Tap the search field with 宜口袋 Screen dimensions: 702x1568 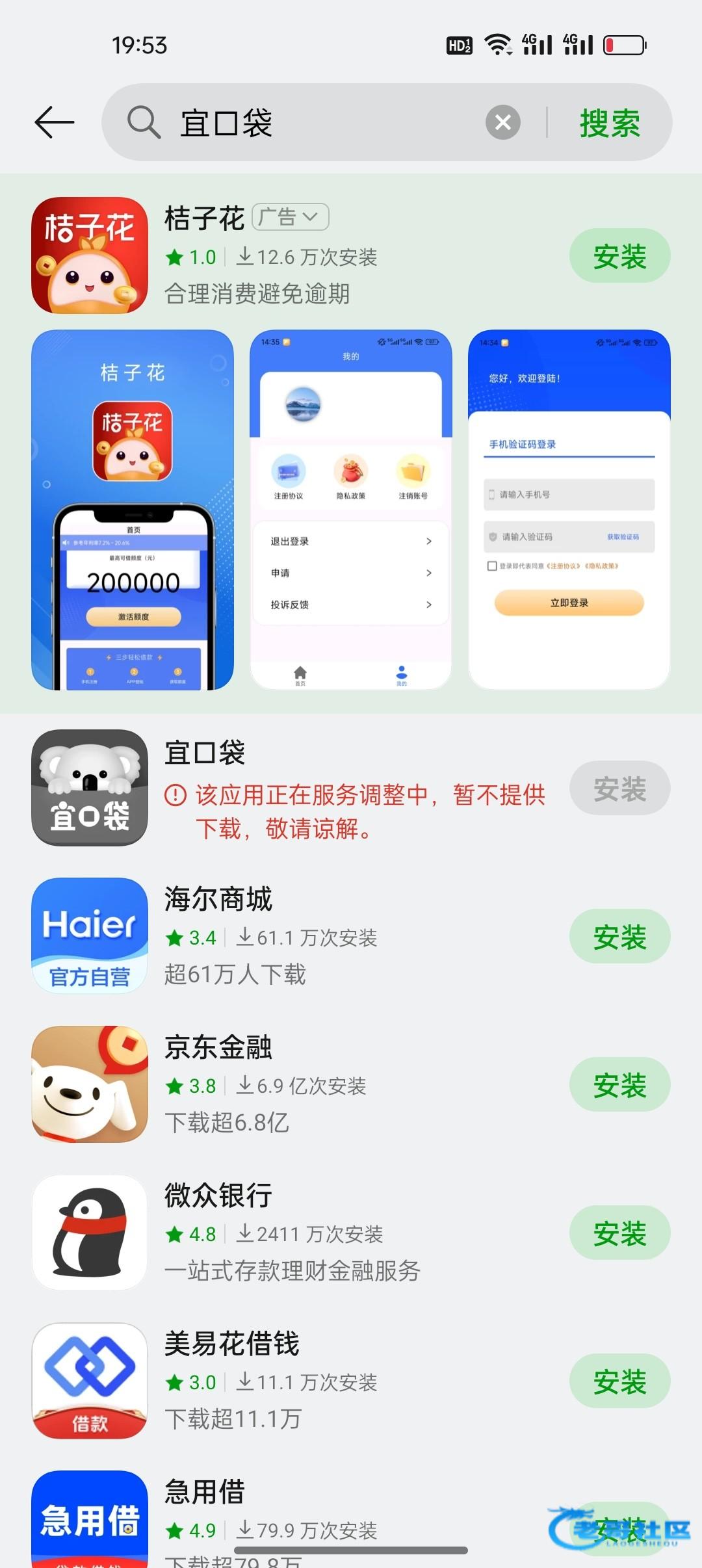(312, 123)
